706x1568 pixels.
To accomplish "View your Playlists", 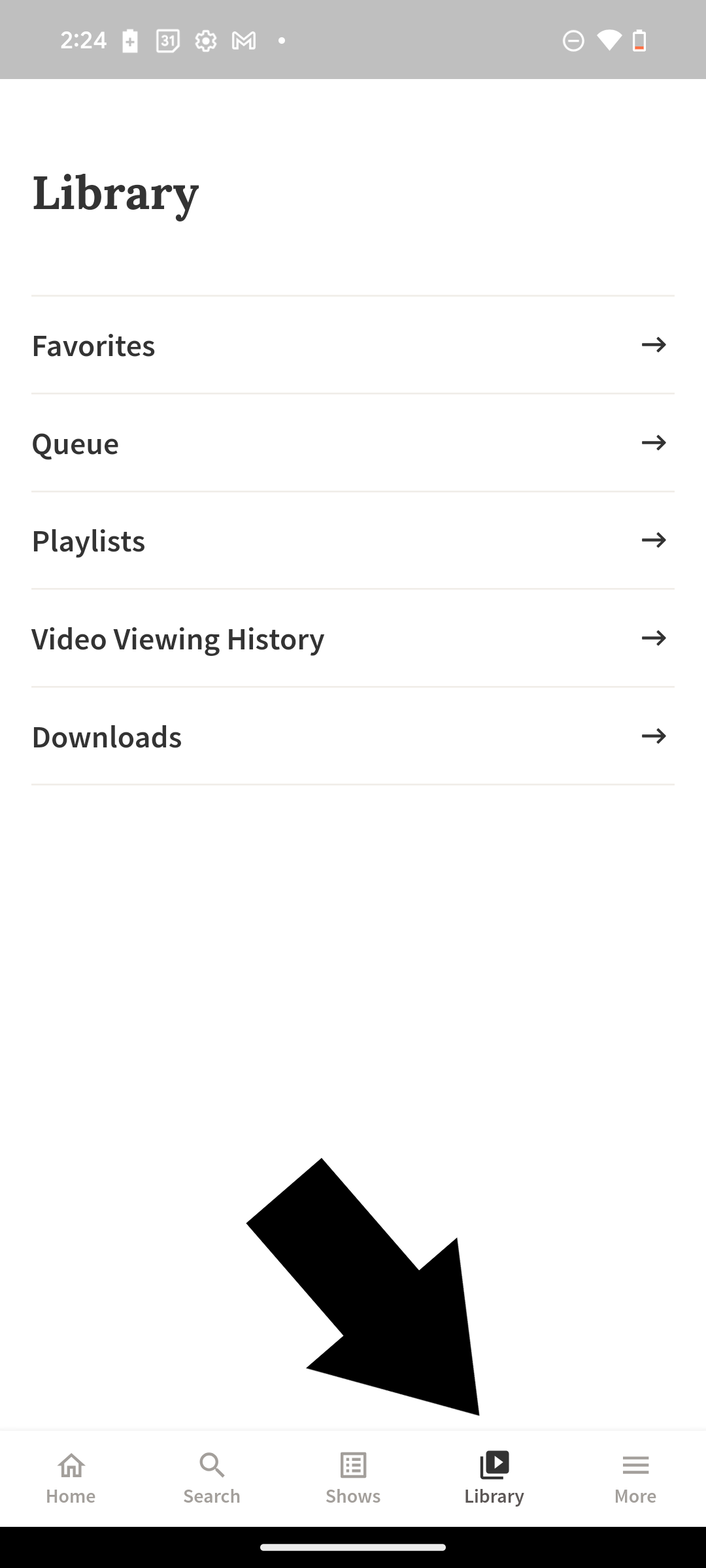I will point(353,541).
